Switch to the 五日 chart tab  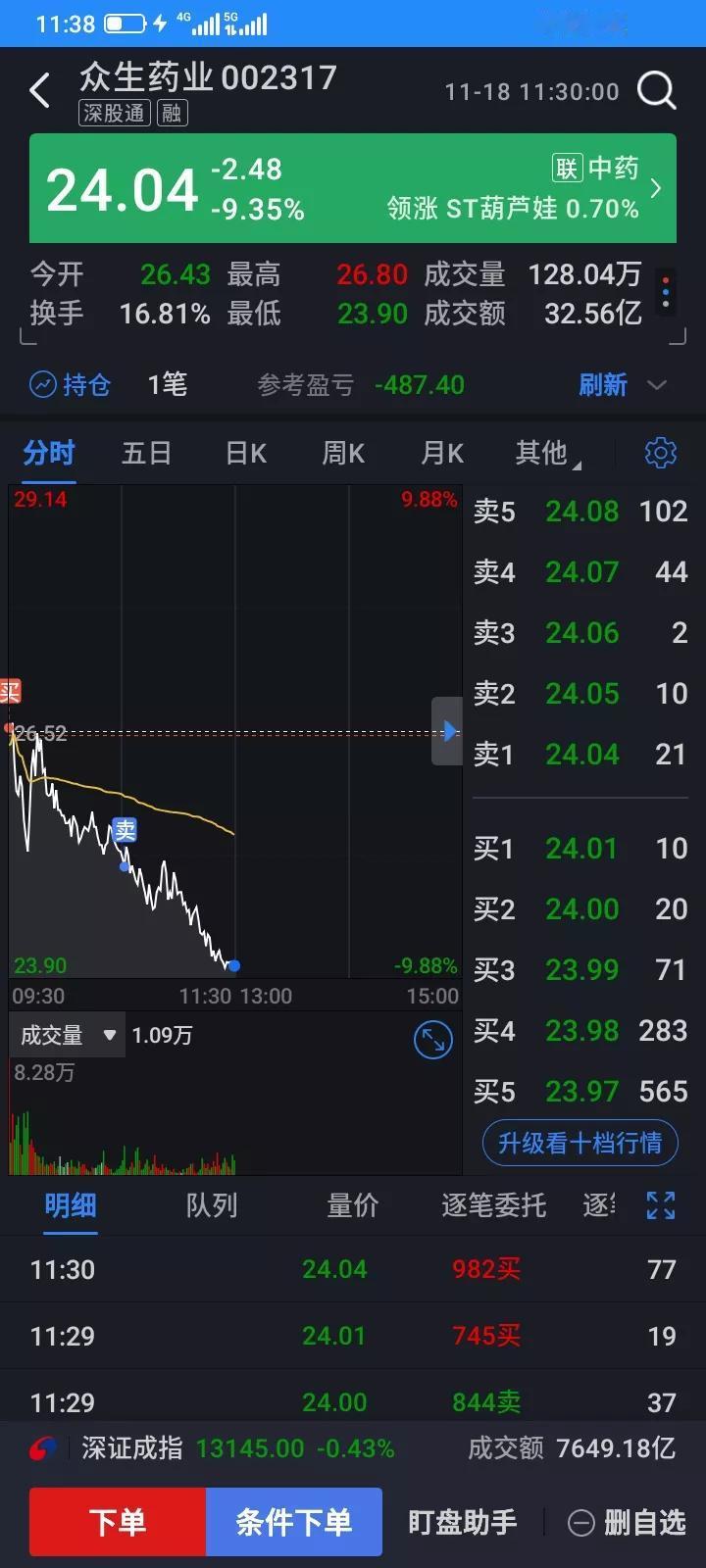[x=147, y=453]
